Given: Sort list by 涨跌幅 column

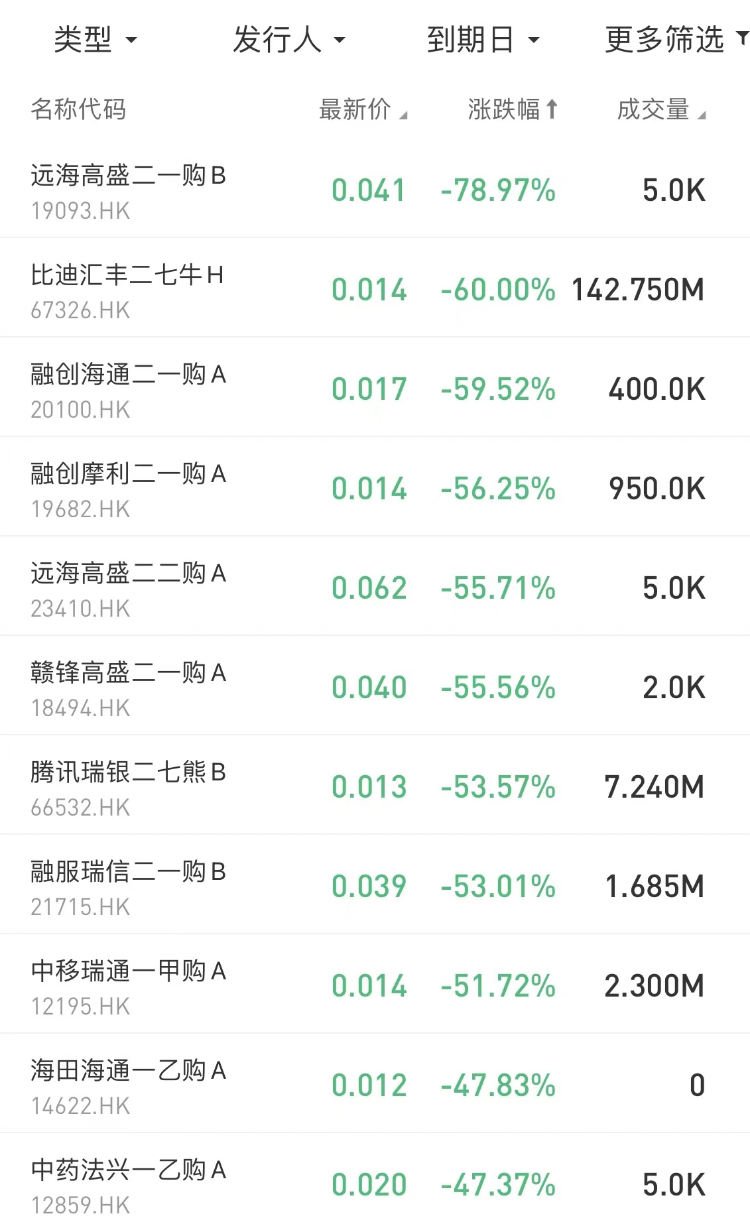Looking at the screenshot, I should tap(513, 110).
